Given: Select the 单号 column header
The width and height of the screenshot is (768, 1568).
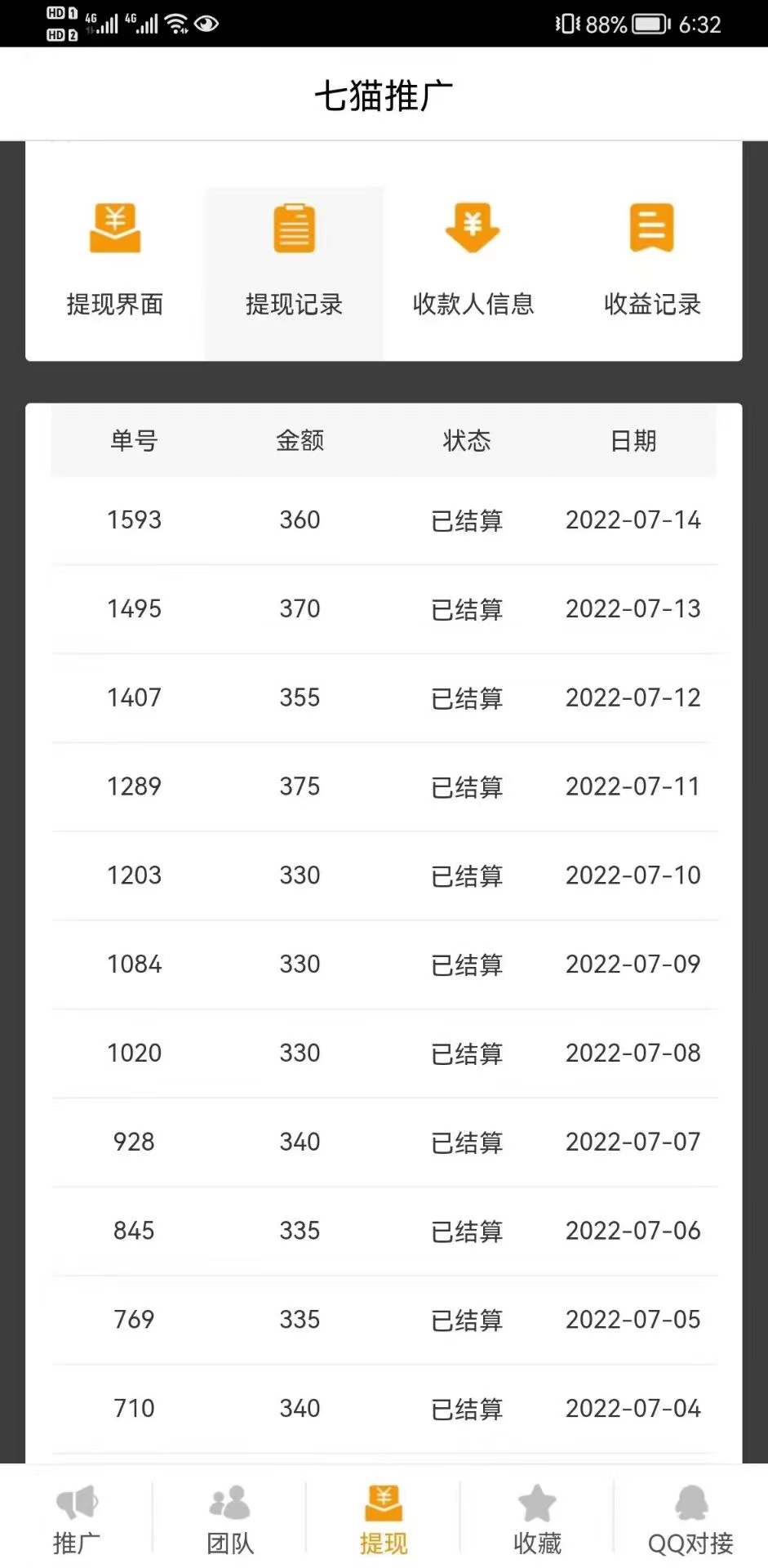Looking at the screenshot, I should pos(134,441).
